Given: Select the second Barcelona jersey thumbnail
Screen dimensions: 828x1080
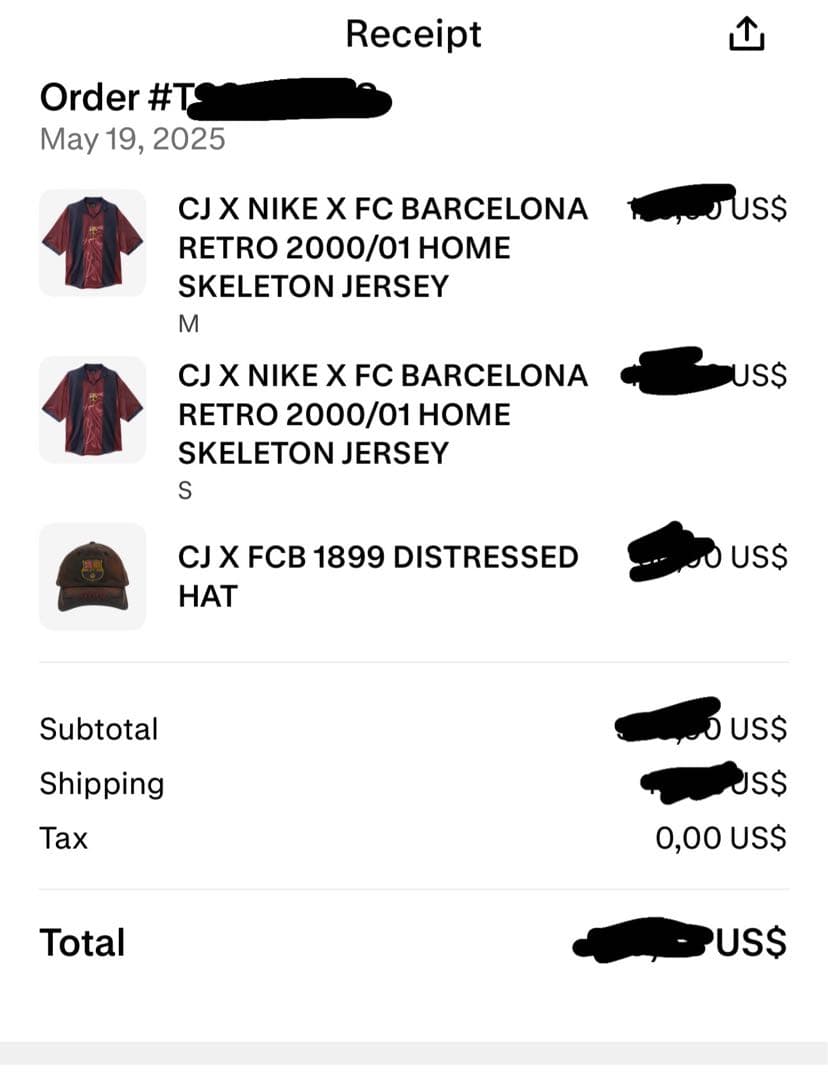Looking at the screenshot, I should click(x=91, y=408).
